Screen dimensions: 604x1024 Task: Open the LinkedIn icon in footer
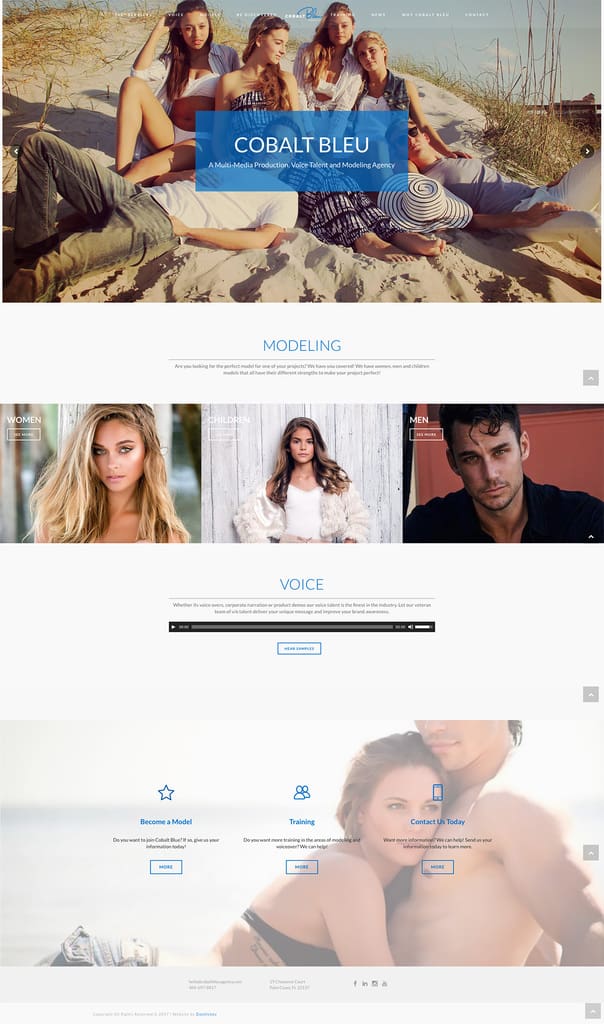pos(365,984)
